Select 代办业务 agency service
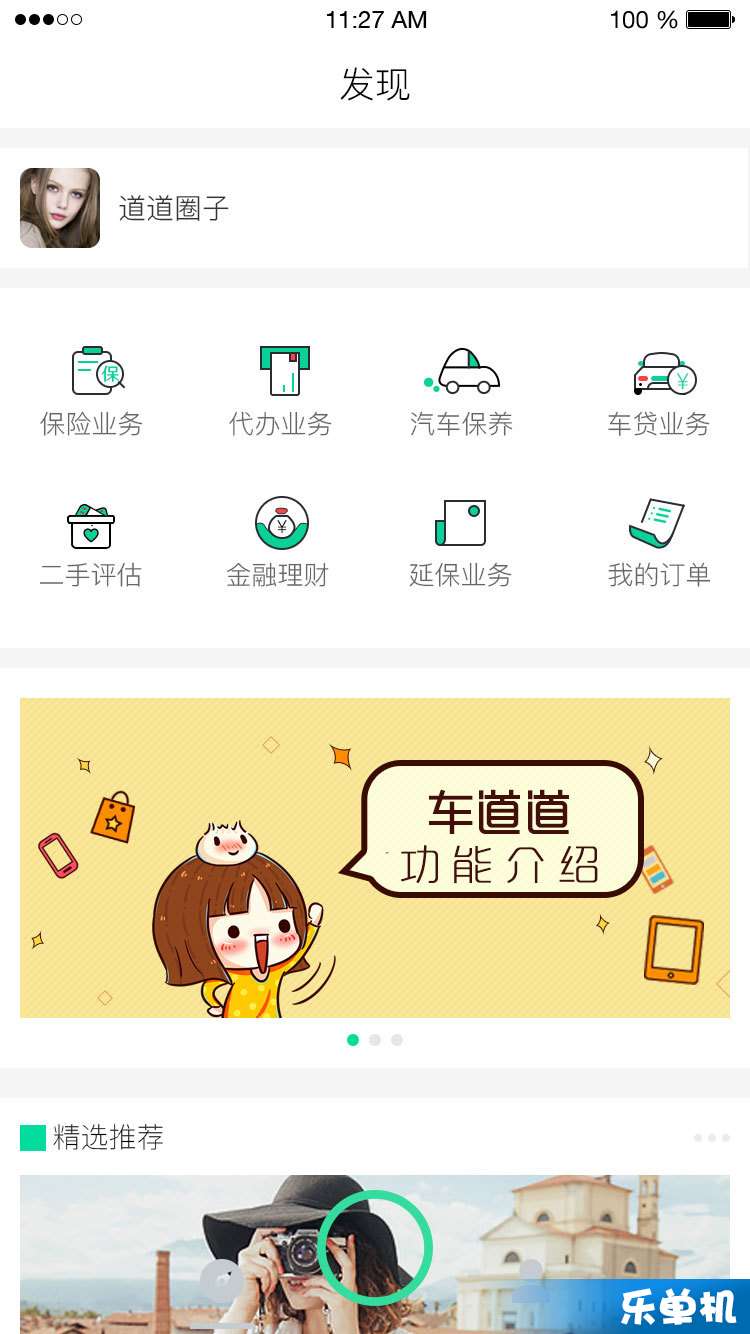This screenshot has width=750, height=1334. 281,392
